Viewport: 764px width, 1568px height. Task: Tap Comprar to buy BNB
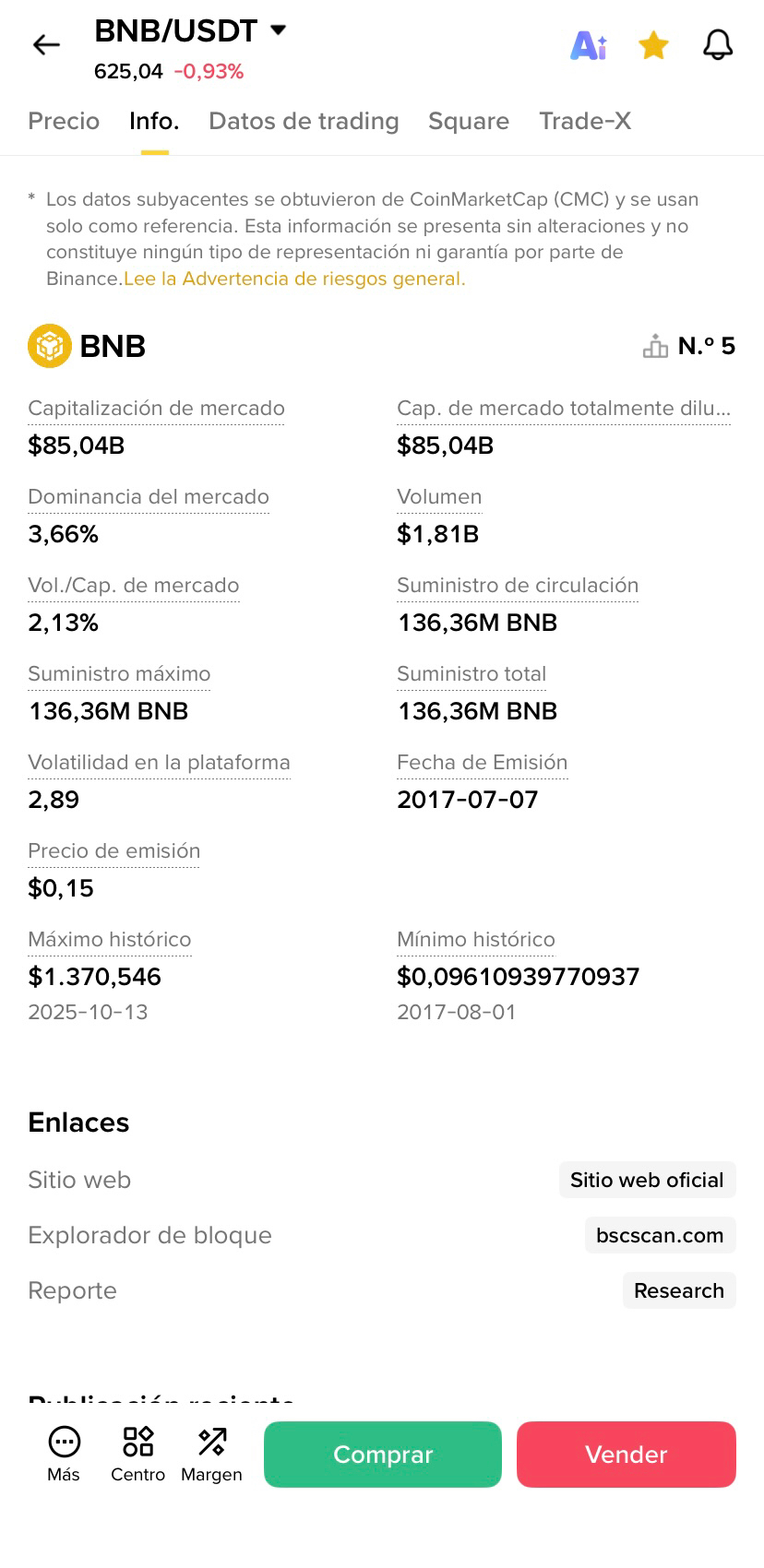[x=382, y=1455]
